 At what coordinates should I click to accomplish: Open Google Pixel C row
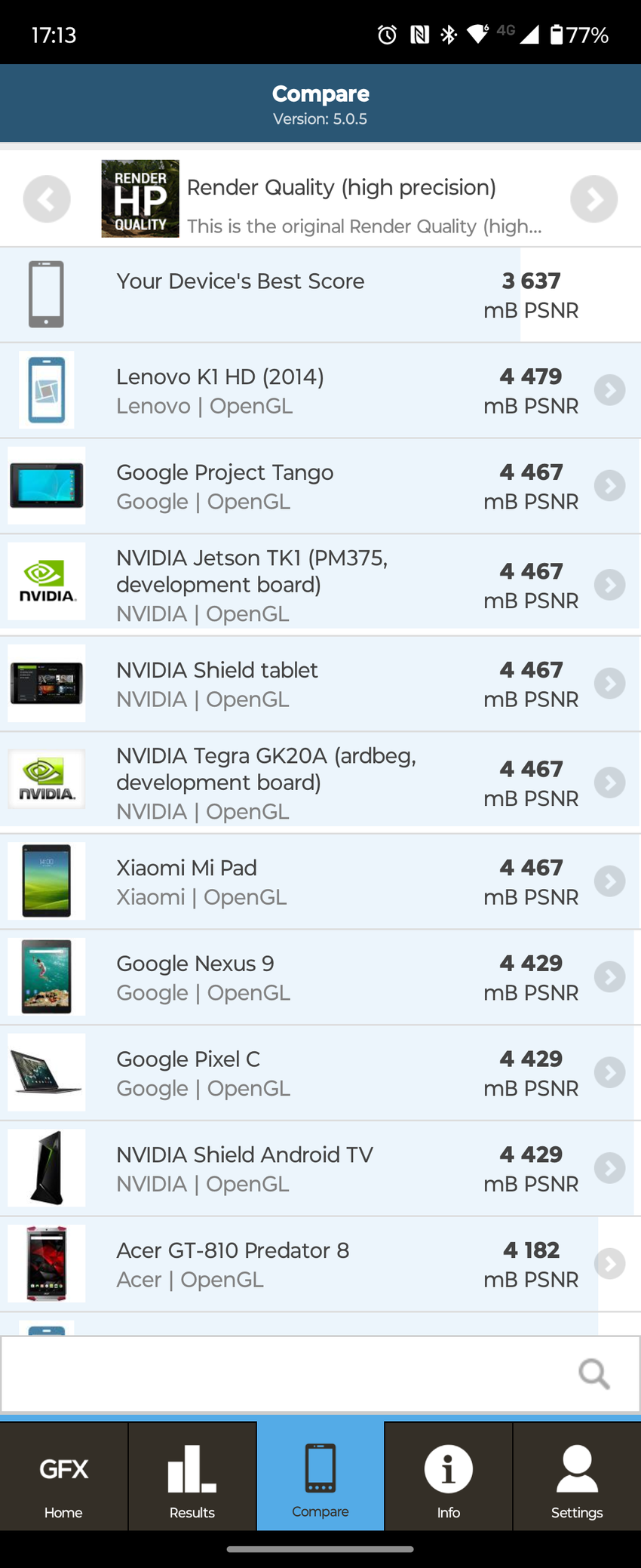click(320, 1072)
